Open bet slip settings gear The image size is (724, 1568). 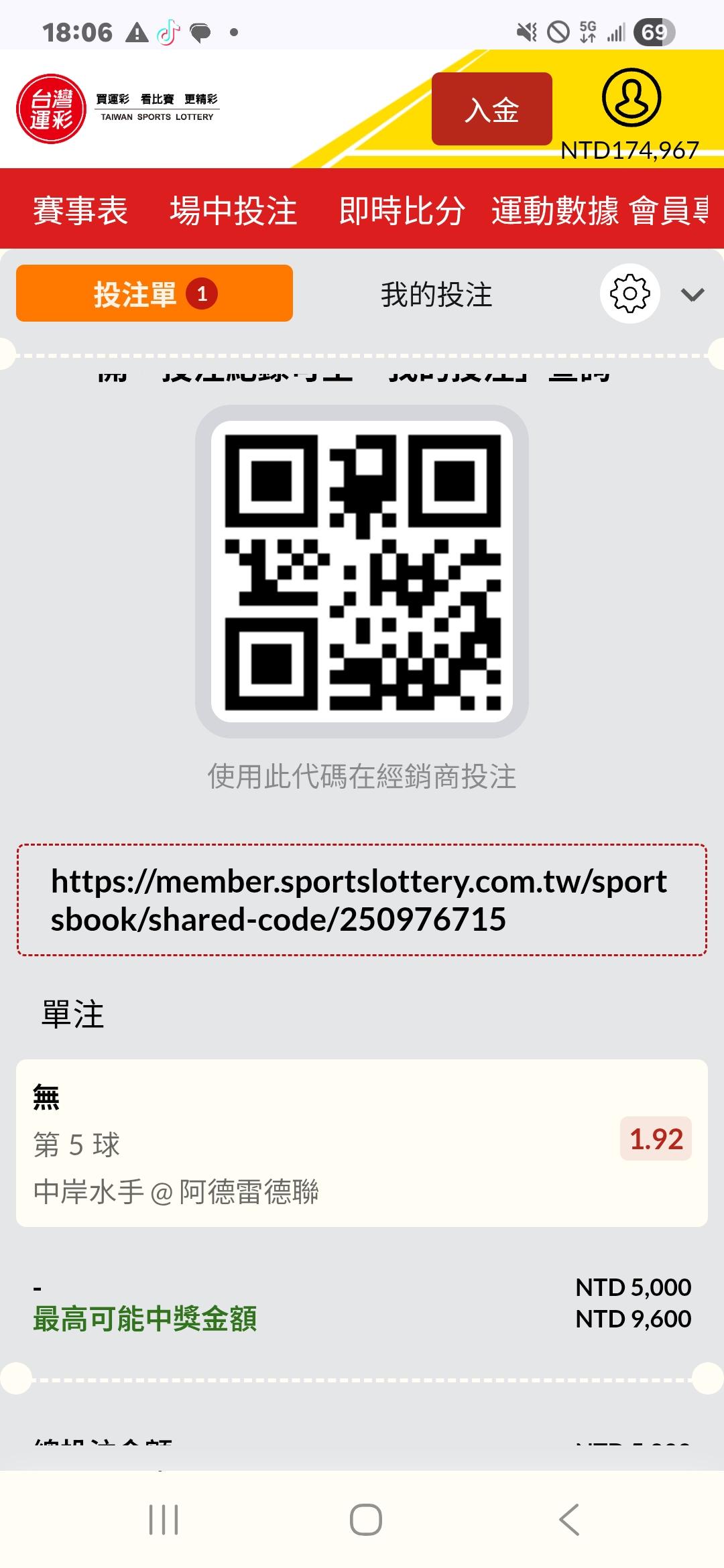tap(630, 293)
